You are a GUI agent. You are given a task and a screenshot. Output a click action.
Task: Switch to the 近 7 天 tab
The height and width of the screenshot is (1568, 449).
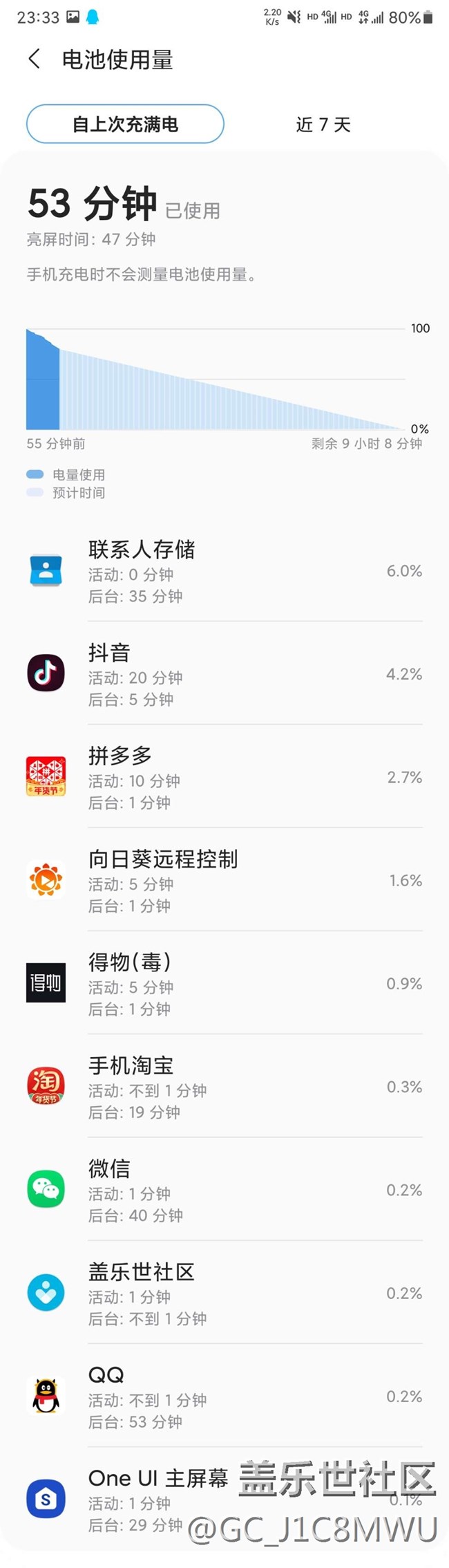tap(323, 124)
